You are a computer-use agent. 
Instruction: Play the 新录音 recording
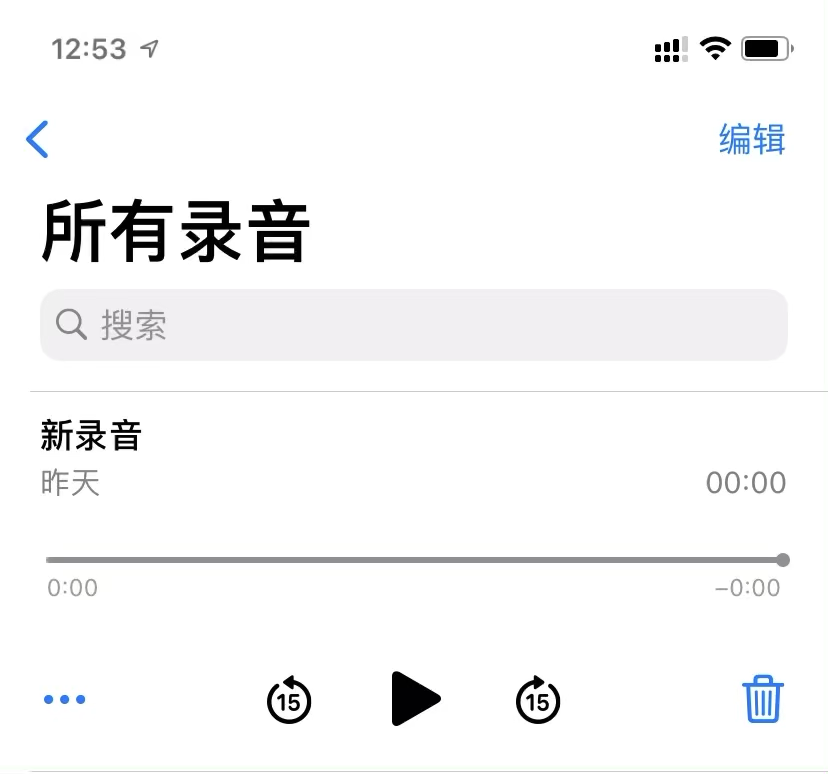(x=416, y=699)
